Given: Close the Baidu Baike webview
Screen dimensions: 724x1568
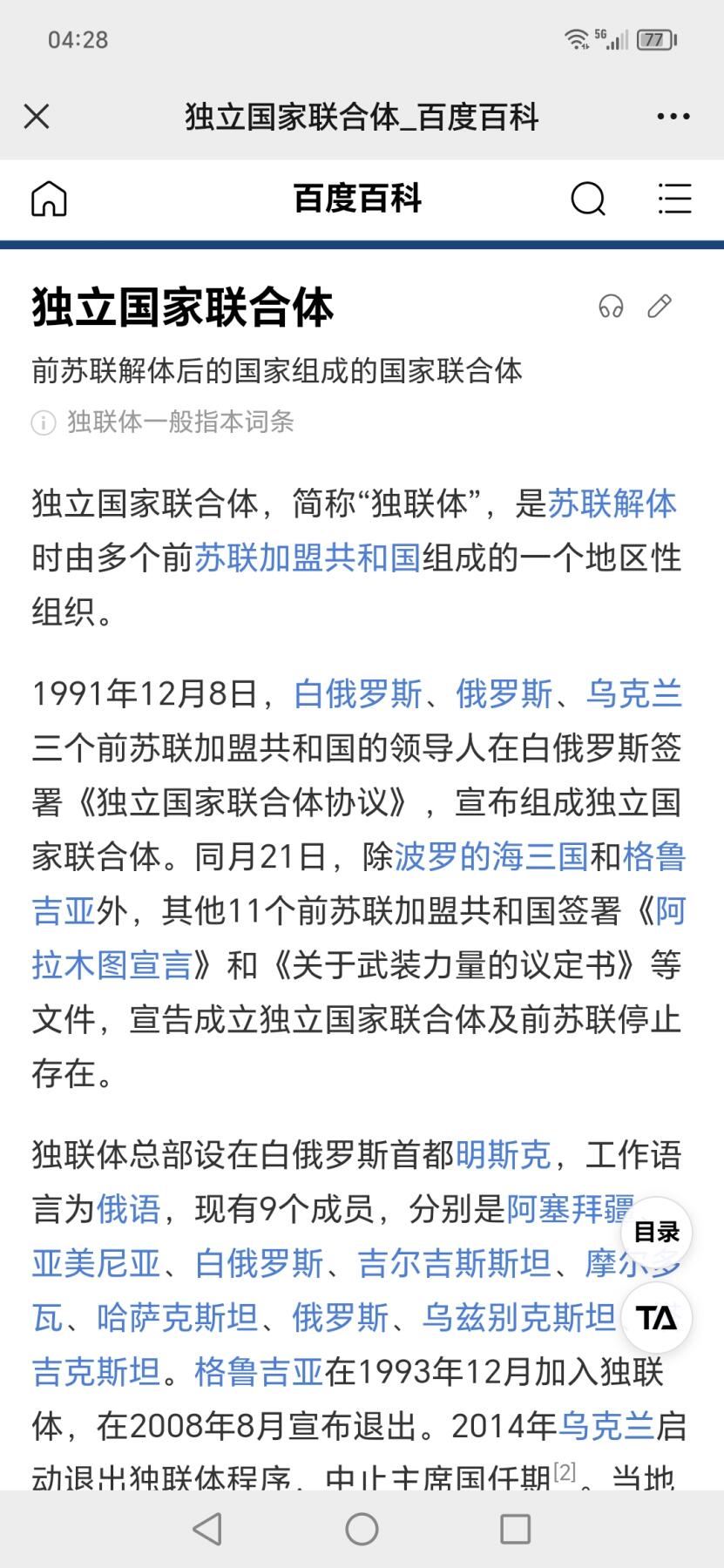Looking at the screenshot, I should [37, 117].
